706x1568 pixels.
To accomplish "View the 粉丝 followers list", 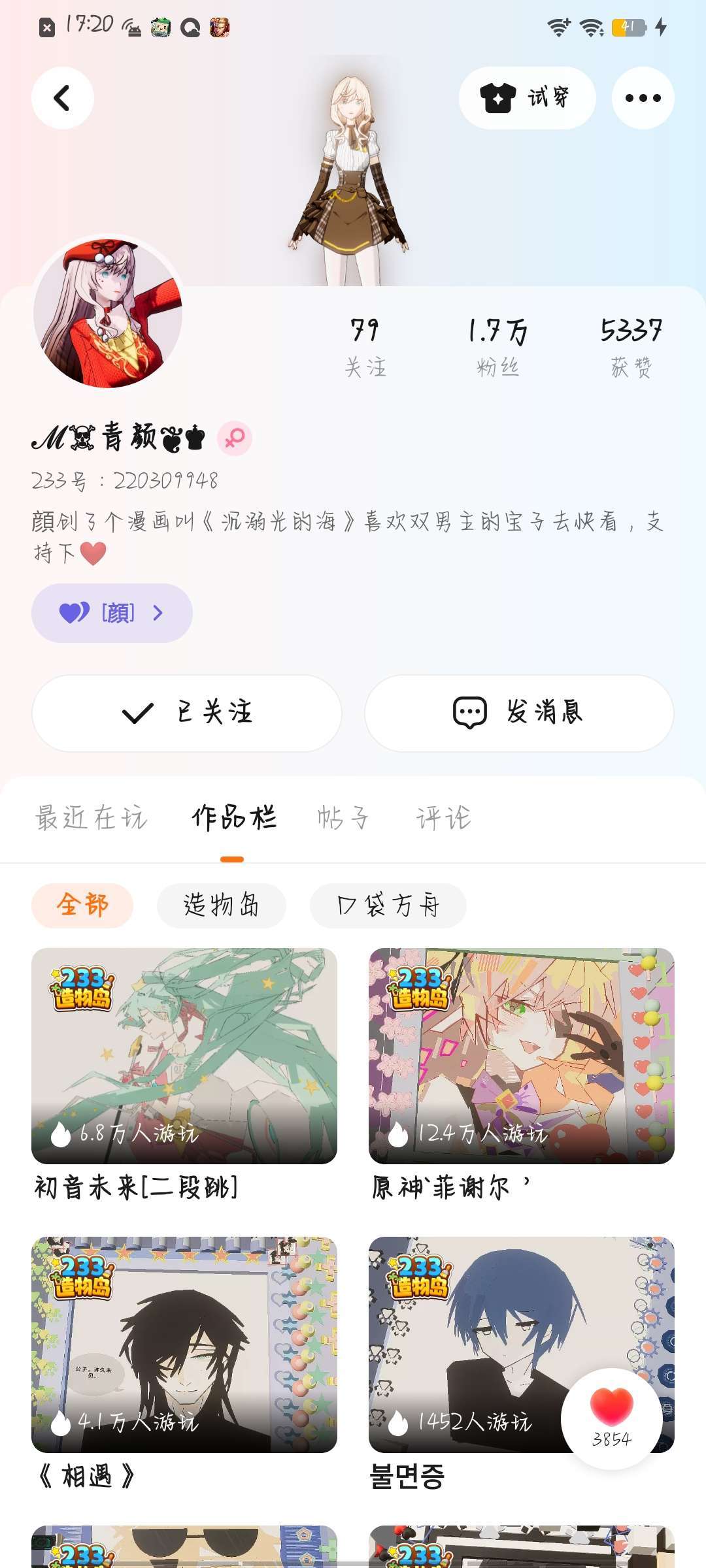I will coord(498,348).
